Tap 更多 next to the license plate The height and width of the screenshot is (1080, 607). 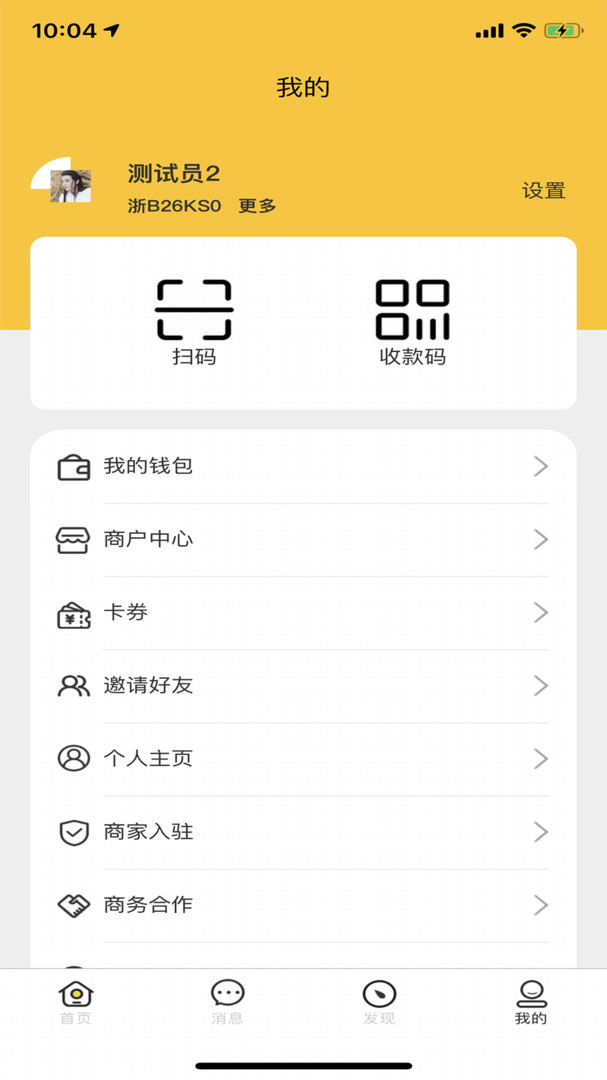click(257, 206)
